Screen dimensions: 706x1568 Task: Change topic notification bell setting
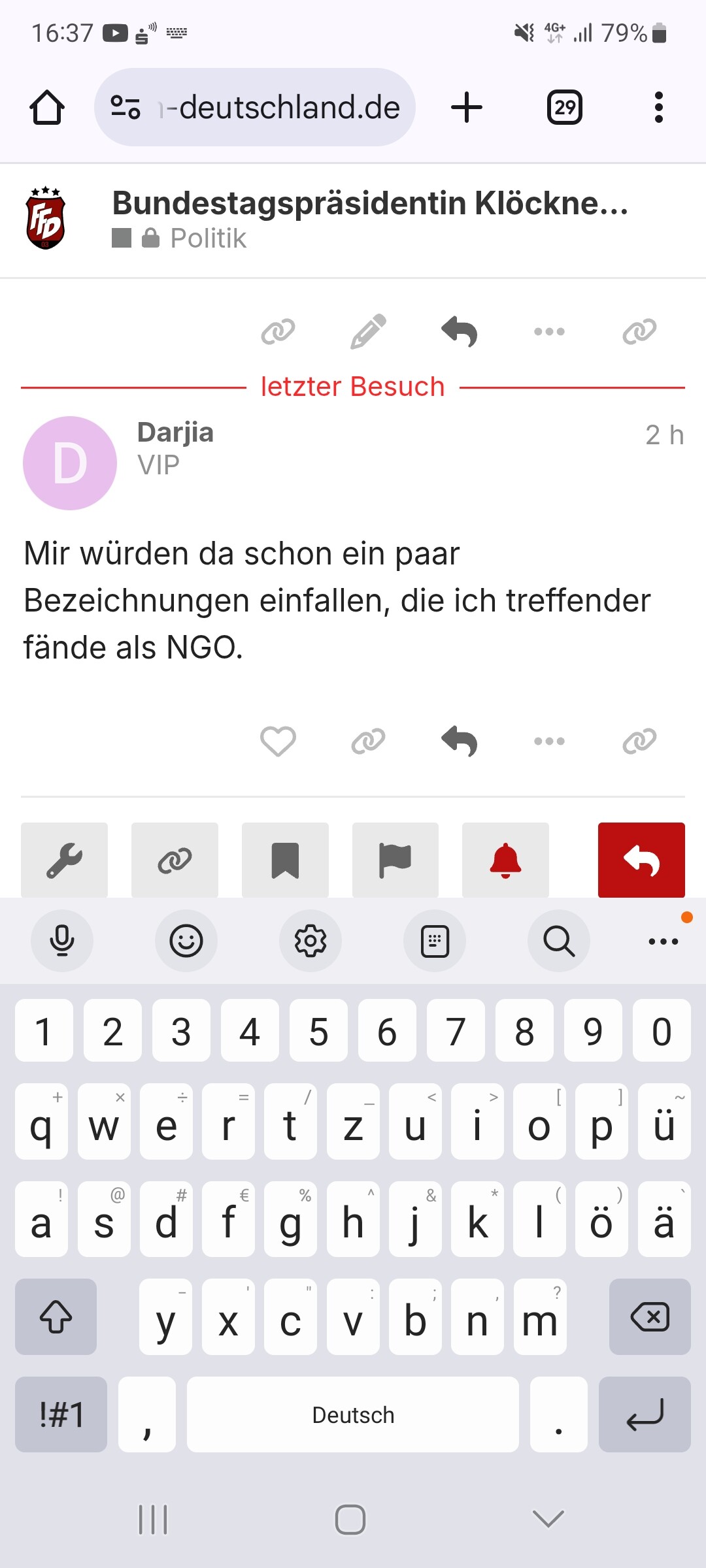(x=505, y=860)
